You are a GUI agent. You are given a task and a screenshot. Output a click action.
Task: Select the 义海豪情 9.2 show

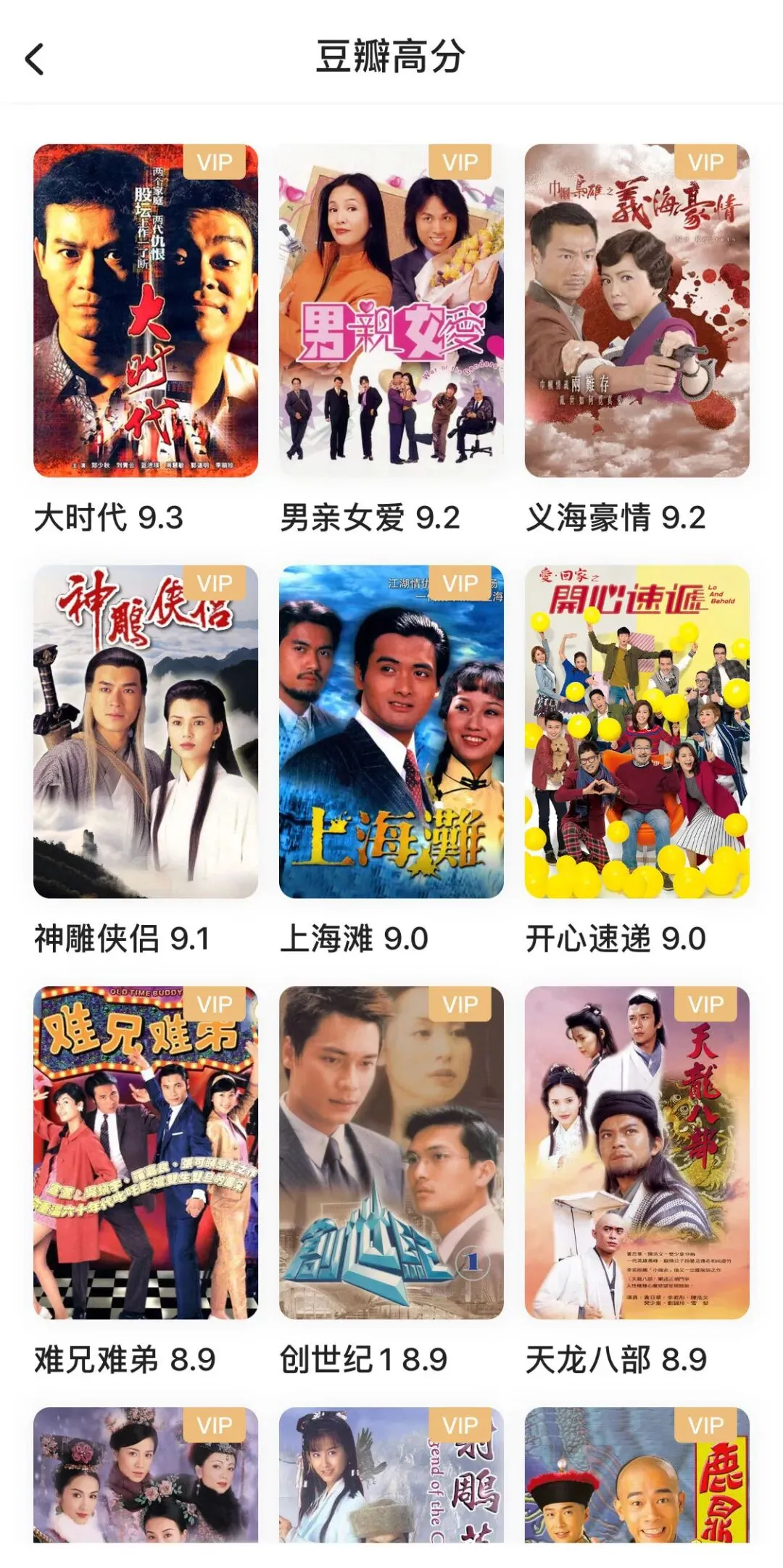tap(637, 311)
